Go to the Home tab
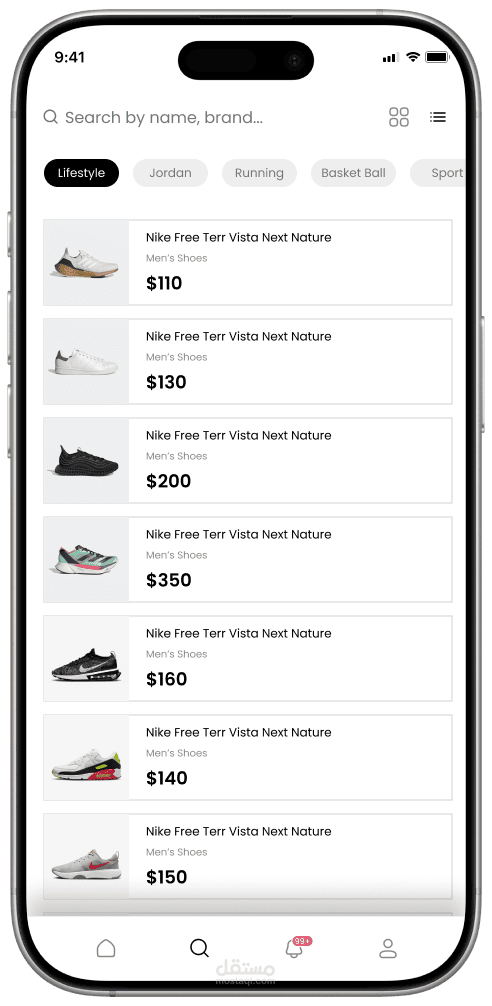The width and height of the screenshot is (492, 1006). point(106,948)
